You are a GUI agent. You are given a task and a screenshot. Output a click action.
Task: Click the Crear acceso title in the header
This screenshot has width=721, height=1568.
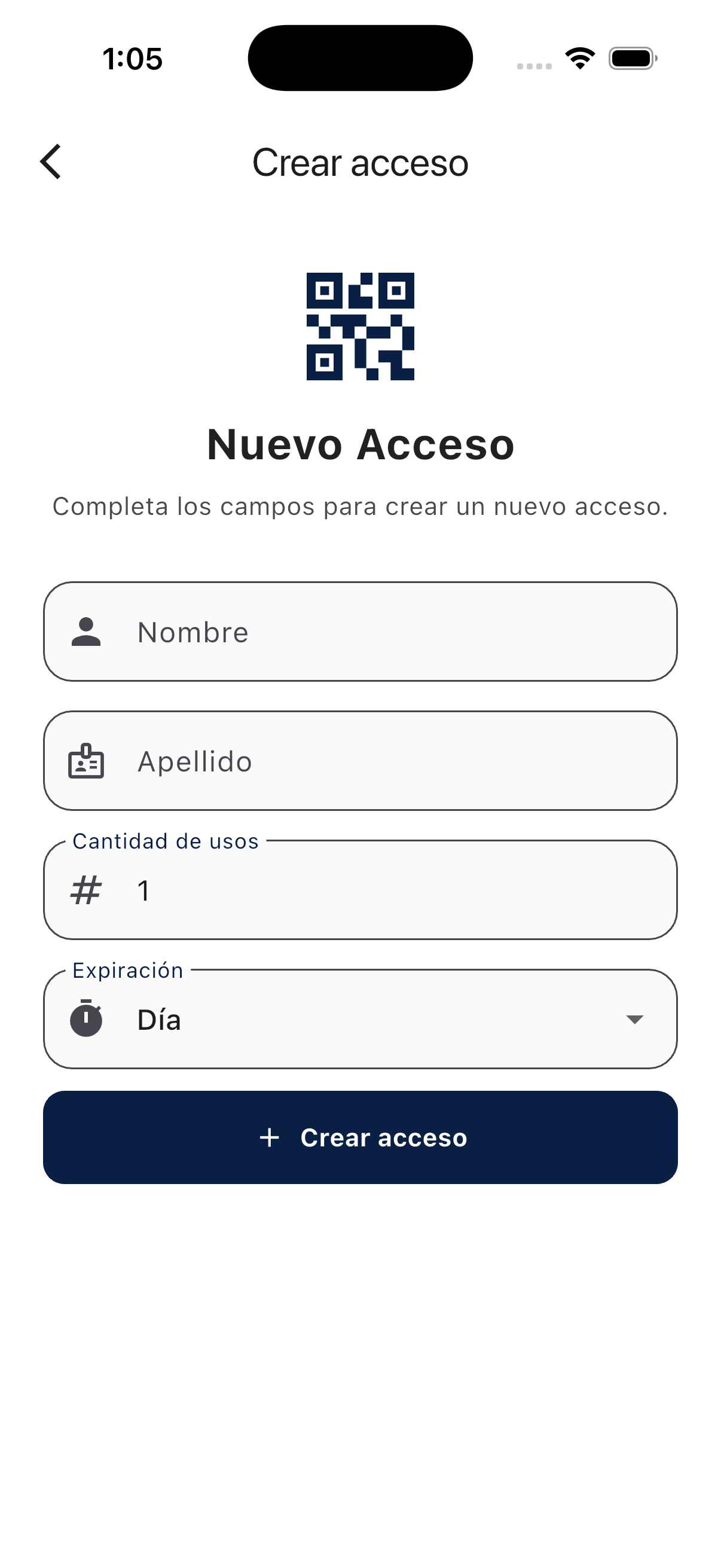pos(360,162)
